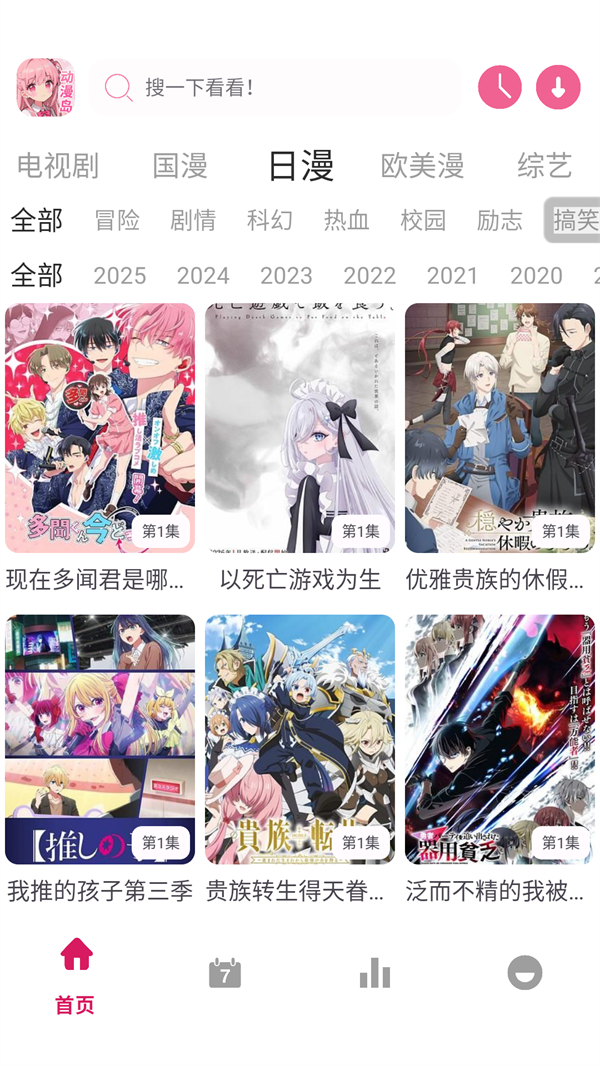The image size is (600, 1066).
Task: Open the 搜一下看看 search box
Action: coord(275,88)
